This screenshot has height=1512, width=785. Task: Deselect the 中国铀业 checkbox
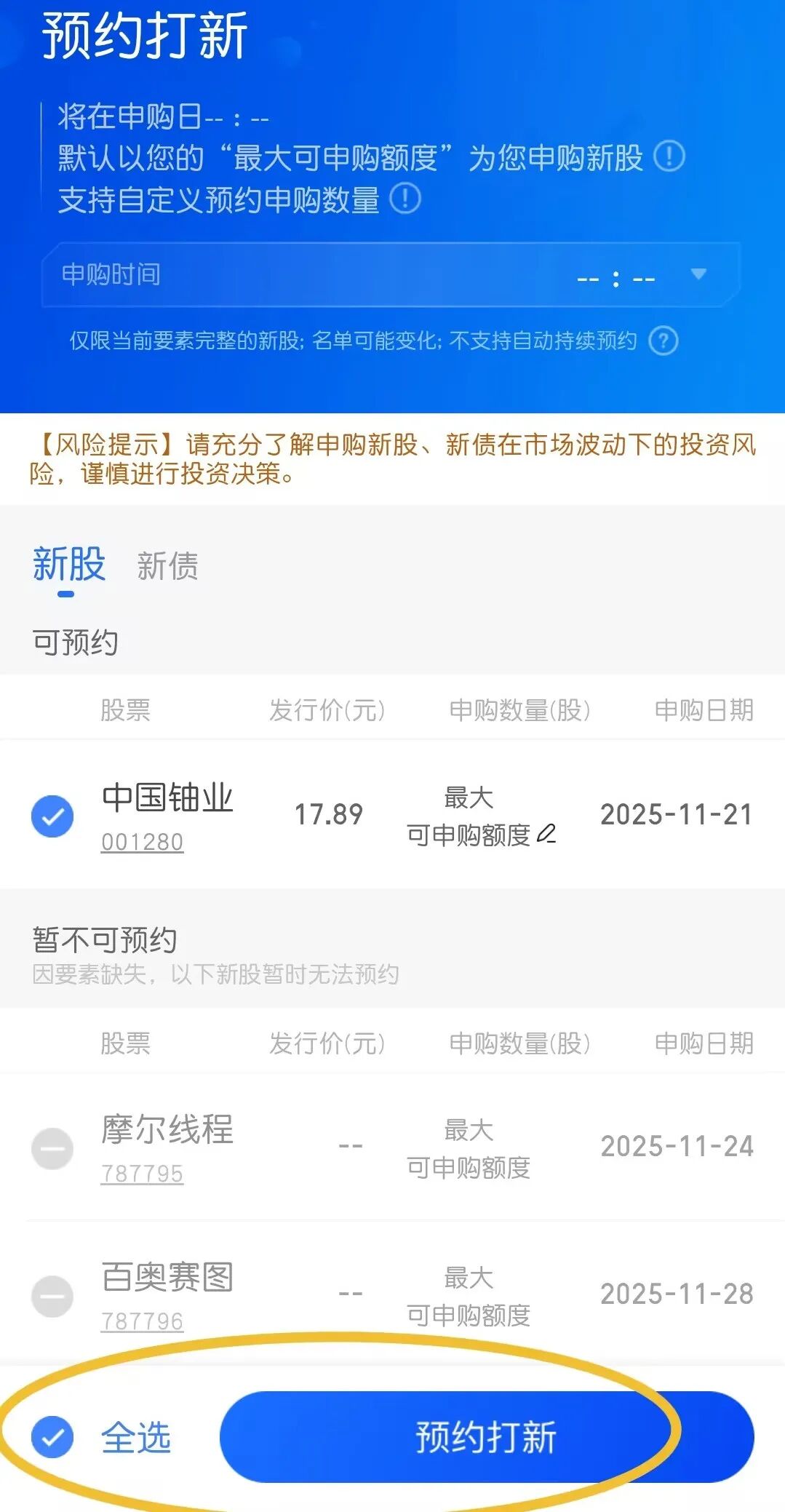[x=52, y=815]
